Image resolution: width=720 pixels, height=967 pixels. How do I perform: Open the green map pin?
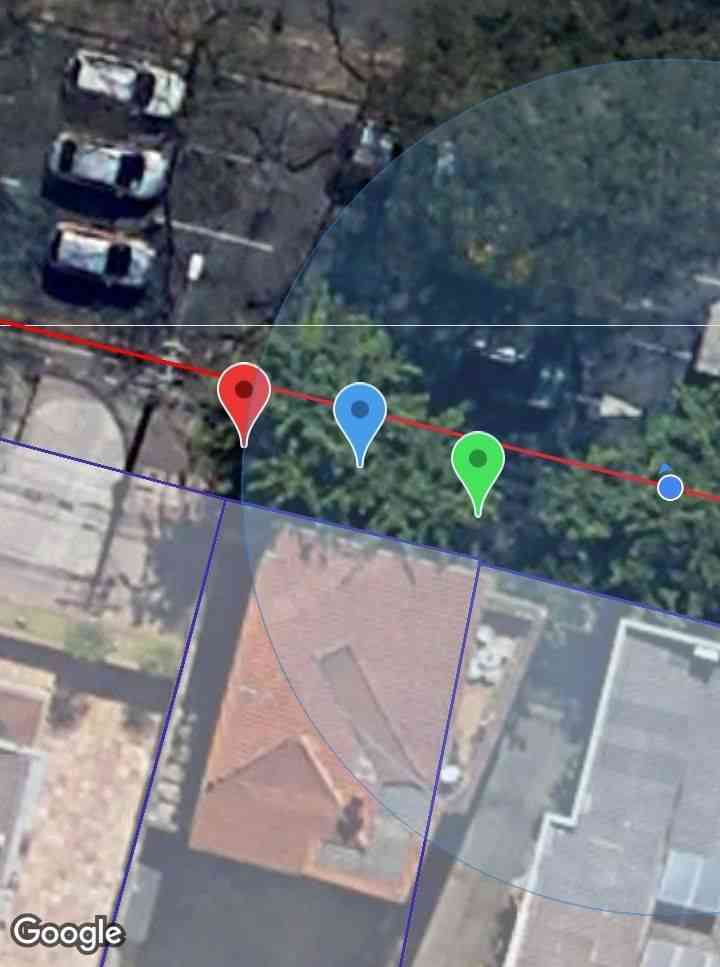pyautogui.click(x=478, y=462)
